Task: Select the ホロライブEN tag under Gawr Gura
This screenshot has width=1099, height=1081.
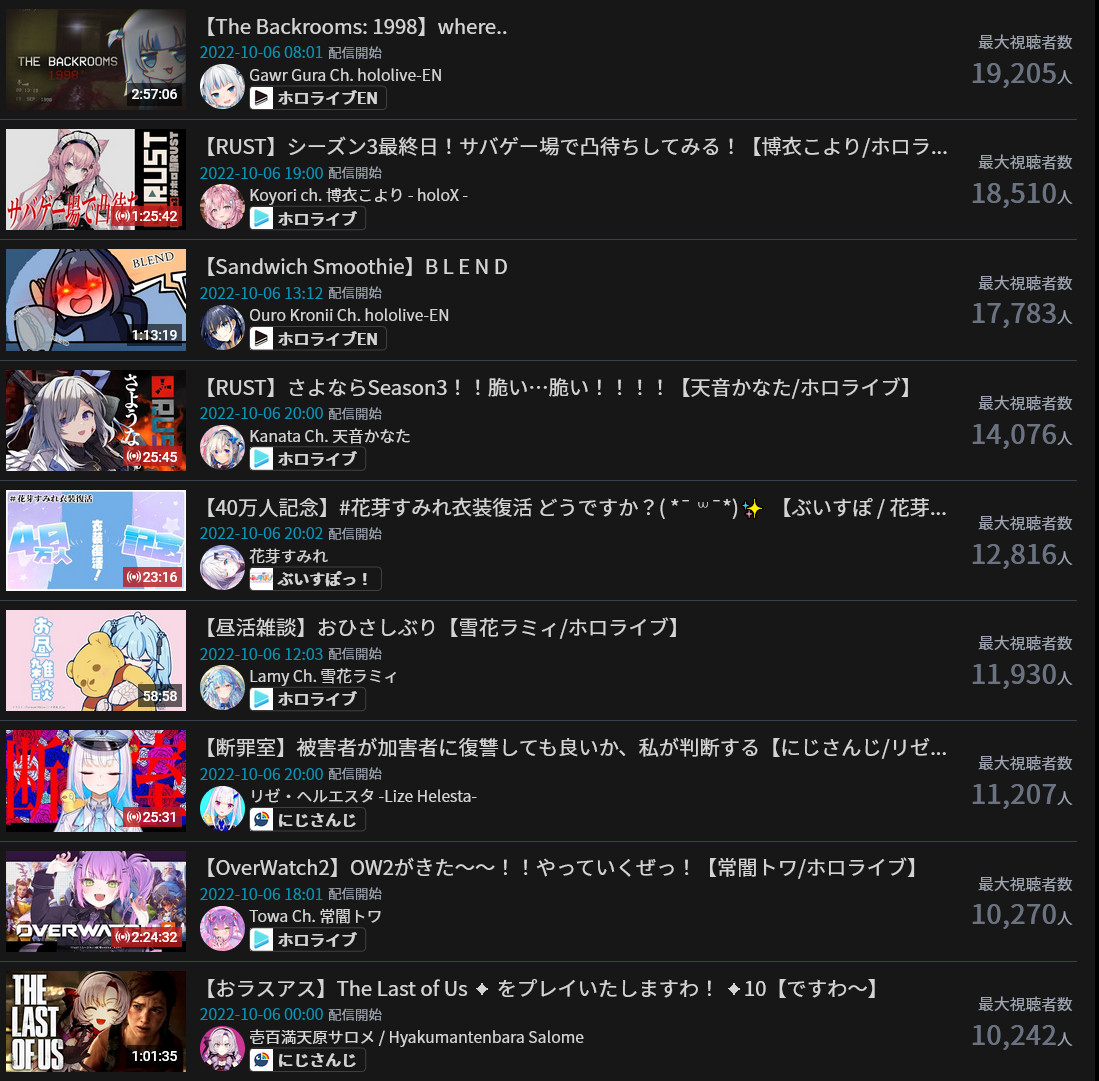Action: 317,98
